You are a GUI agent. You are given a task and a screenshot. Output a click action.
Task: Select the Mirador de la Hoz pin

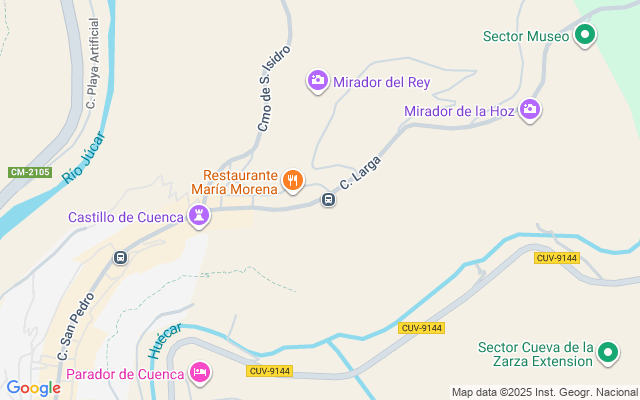point(530,110)
